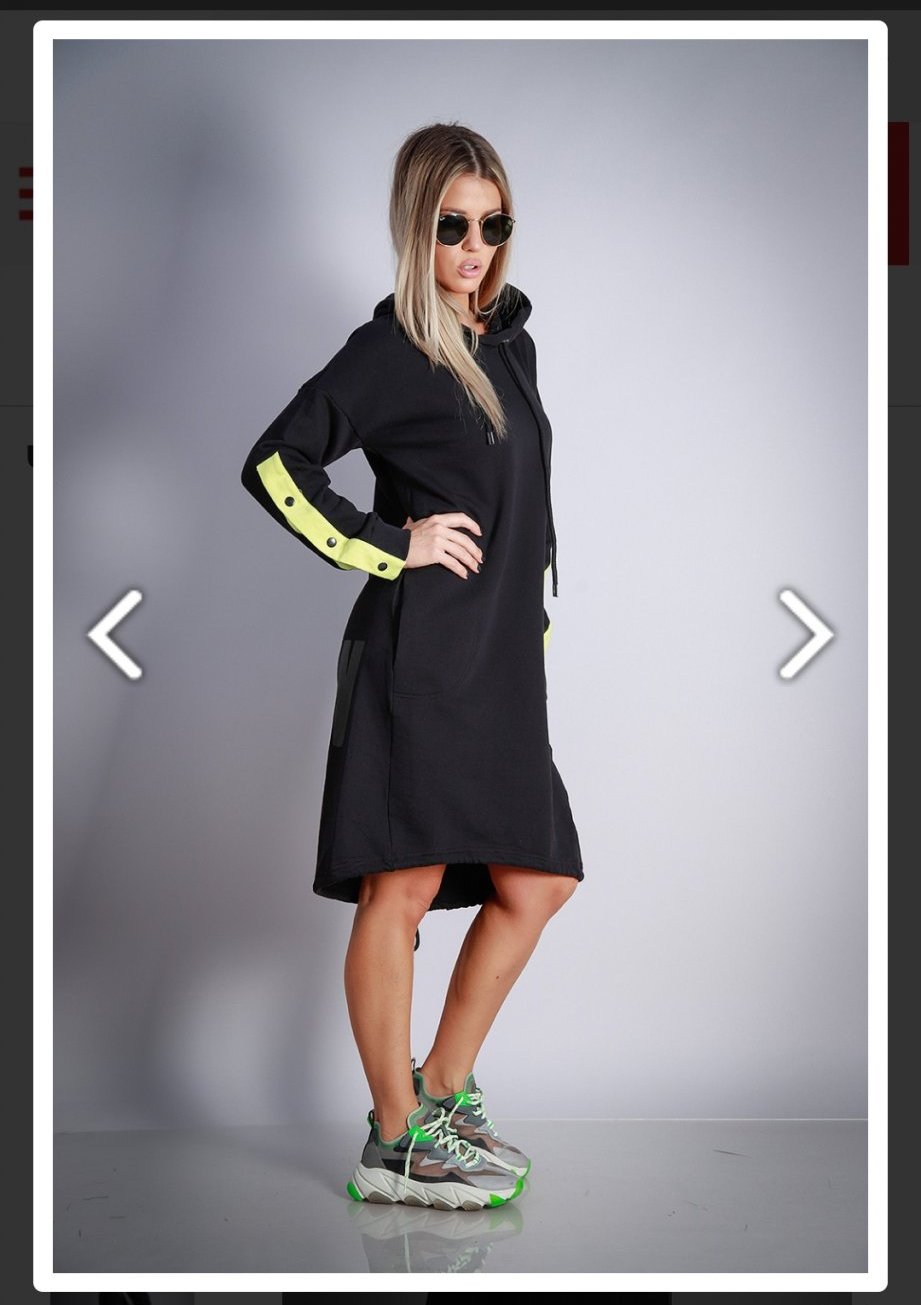Advance to the next product image
The height and width of the screenshot is (1305, 921).
click(805, 634)
